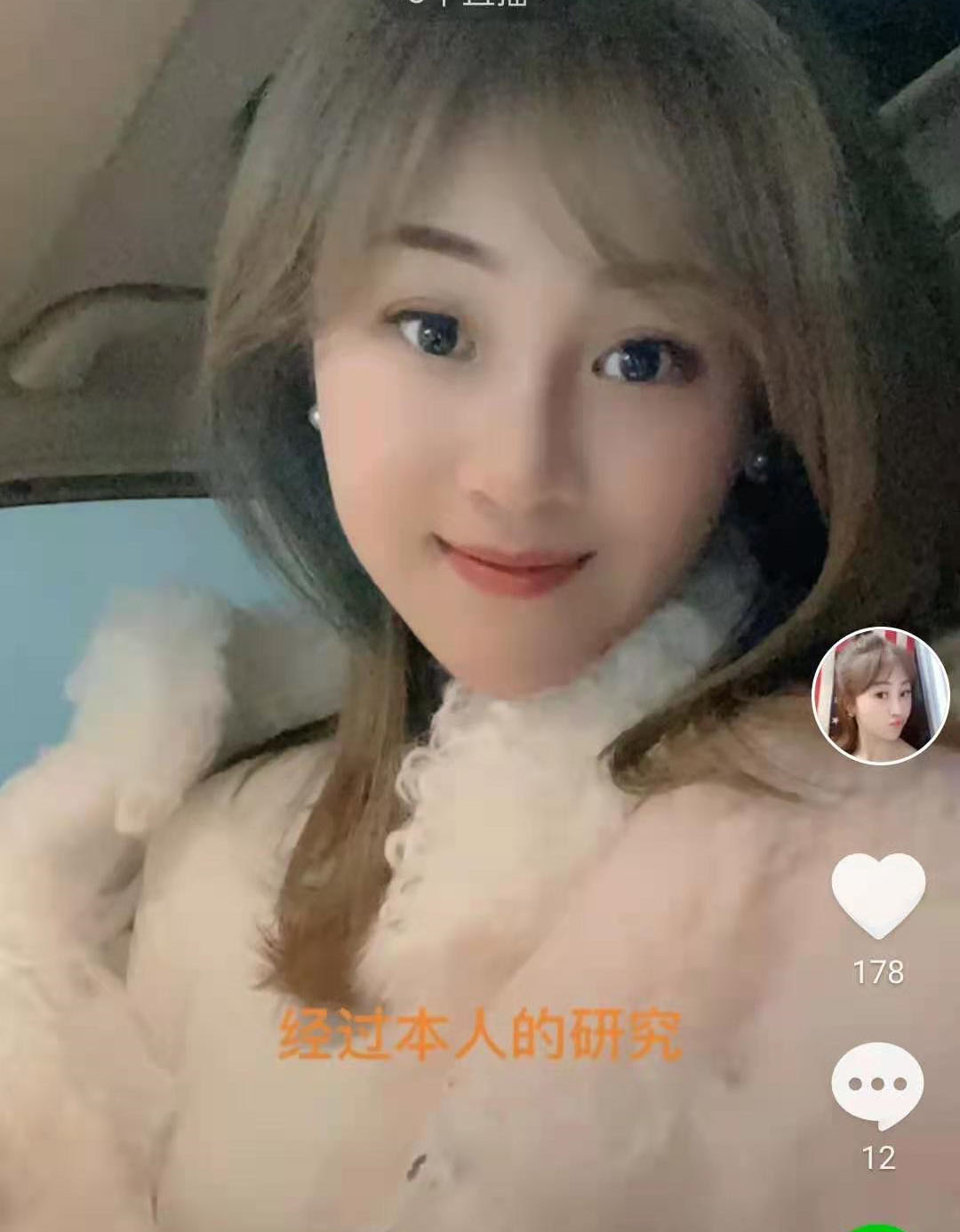This screenshot has width=960, height=1232.
Task: Like this video with the heart
Action: pyautogui.click(x=878, y=894)
